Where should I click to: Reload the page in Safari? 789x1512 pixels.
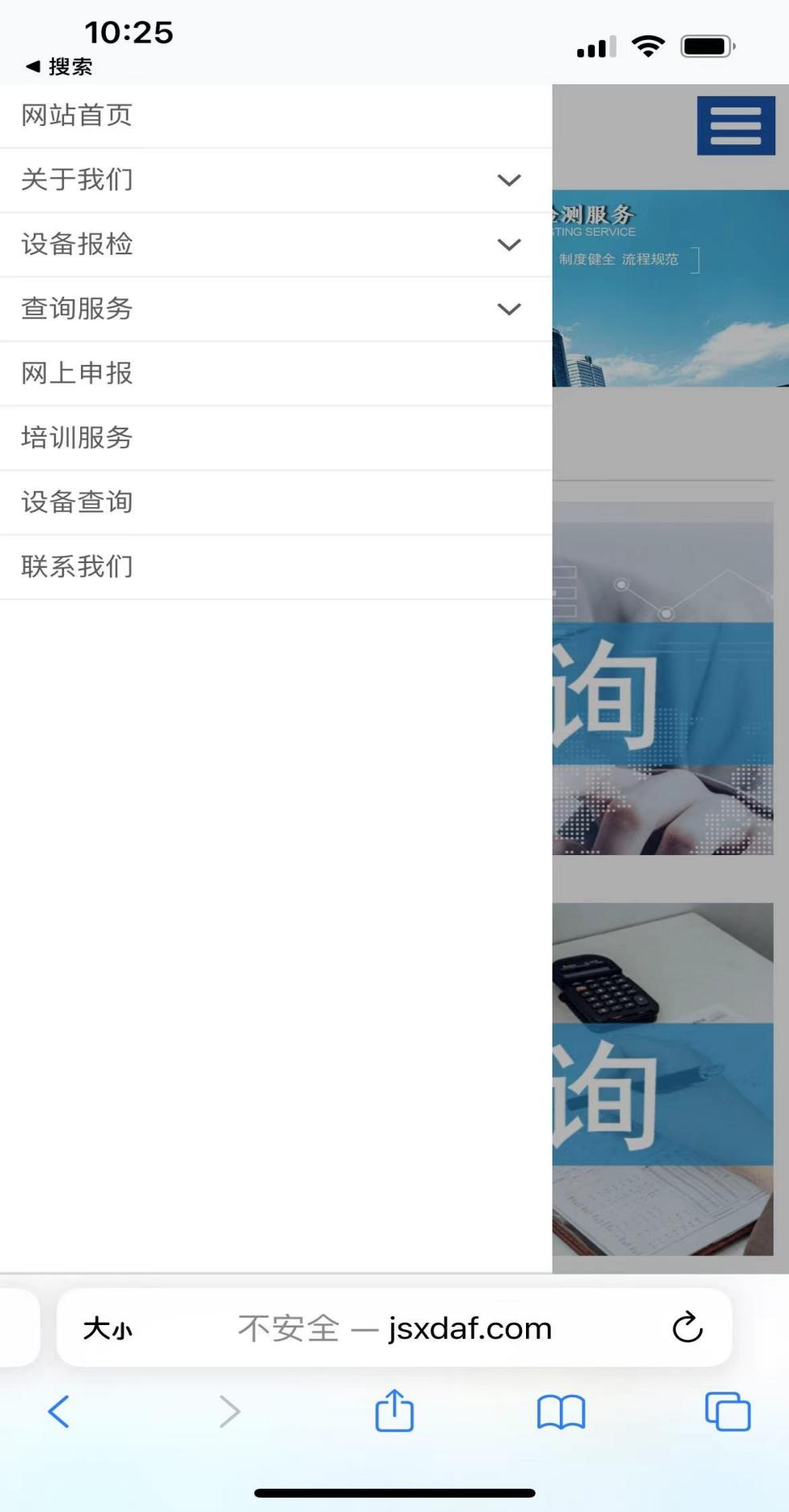click(687, 1328)
